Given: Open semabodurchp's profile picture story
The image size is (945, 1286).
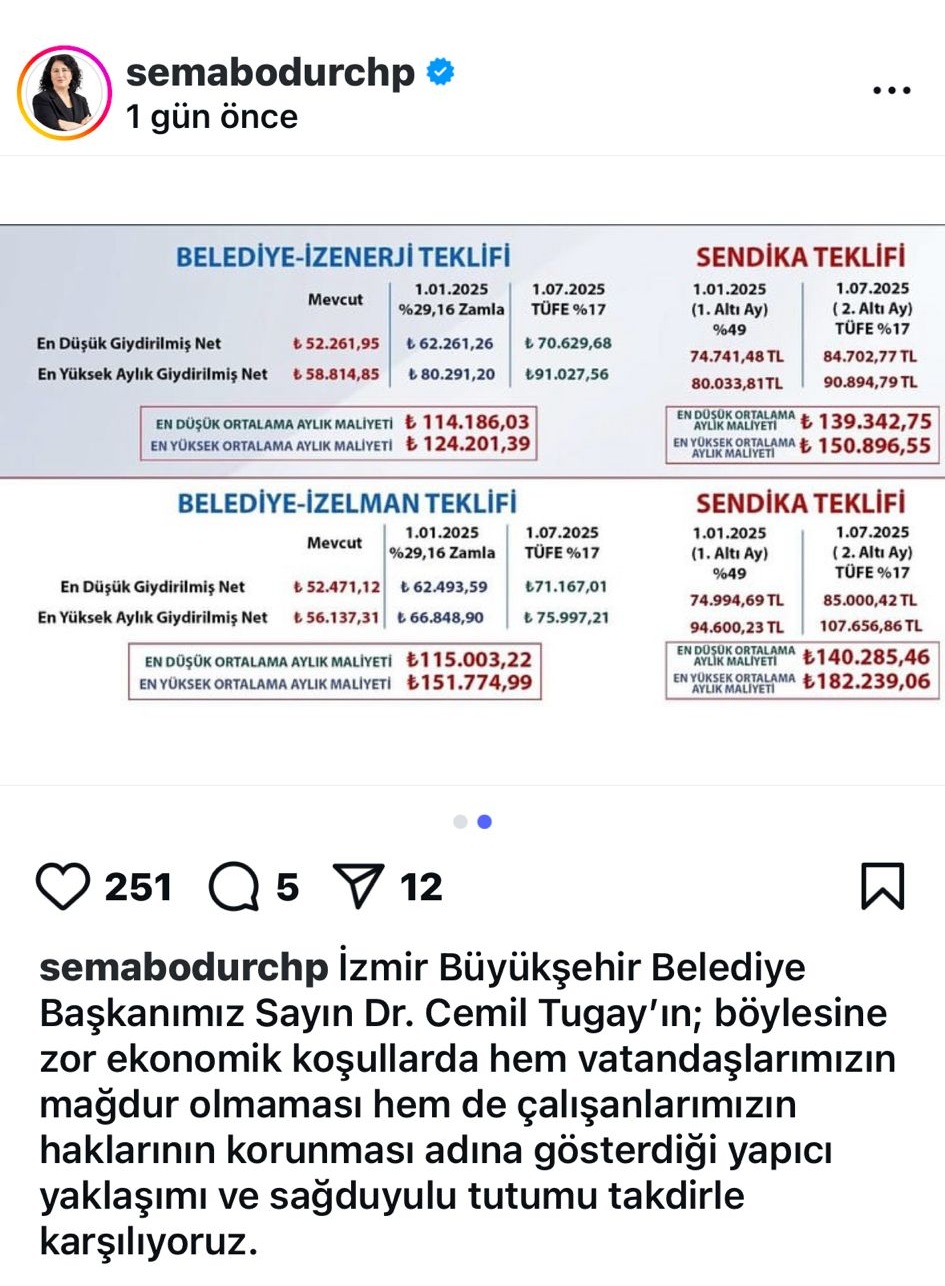Looking at the screenshot, I should pos(64,92).
